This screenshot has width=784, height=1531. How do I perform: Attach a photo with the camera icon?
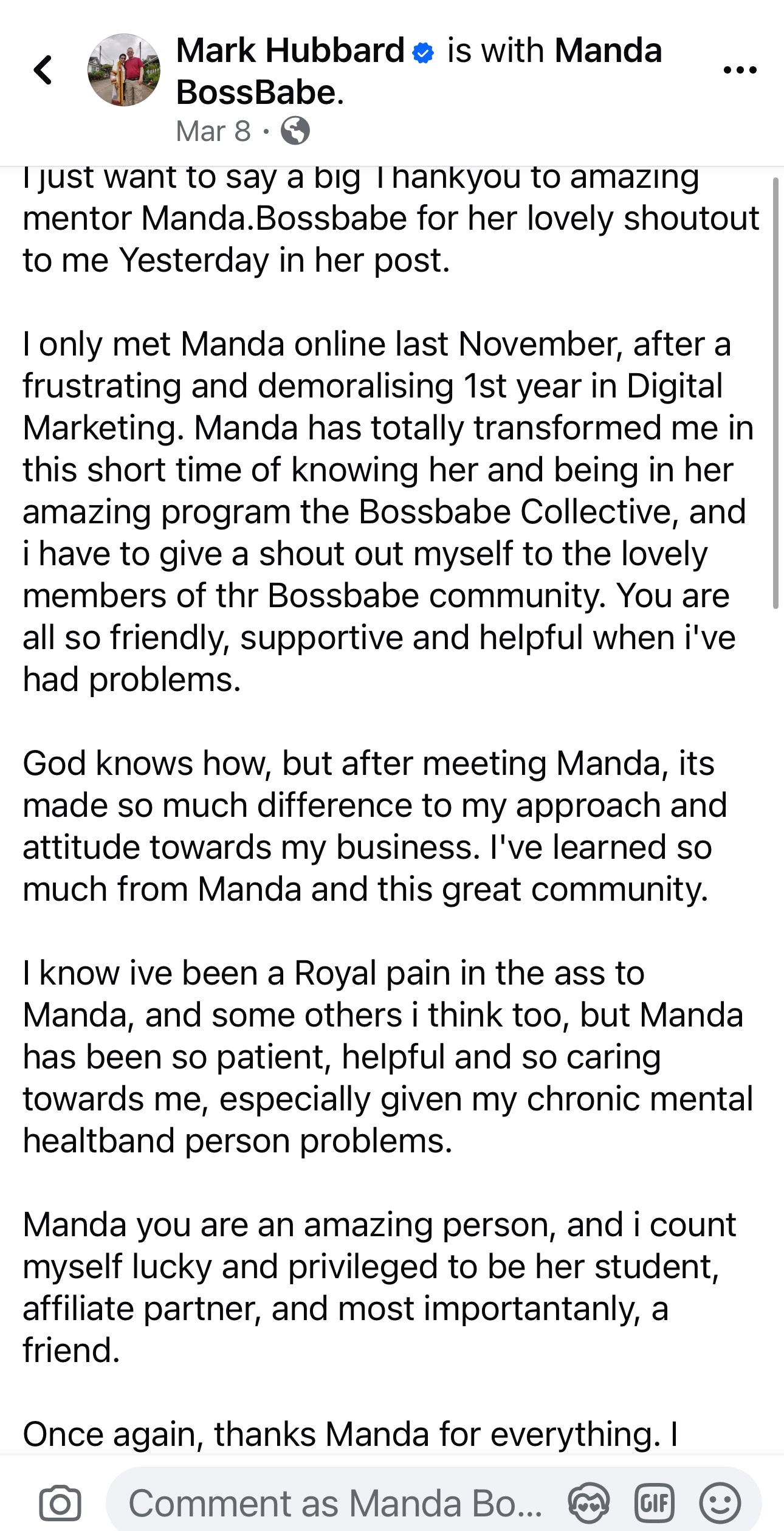tap(60, 1504)
